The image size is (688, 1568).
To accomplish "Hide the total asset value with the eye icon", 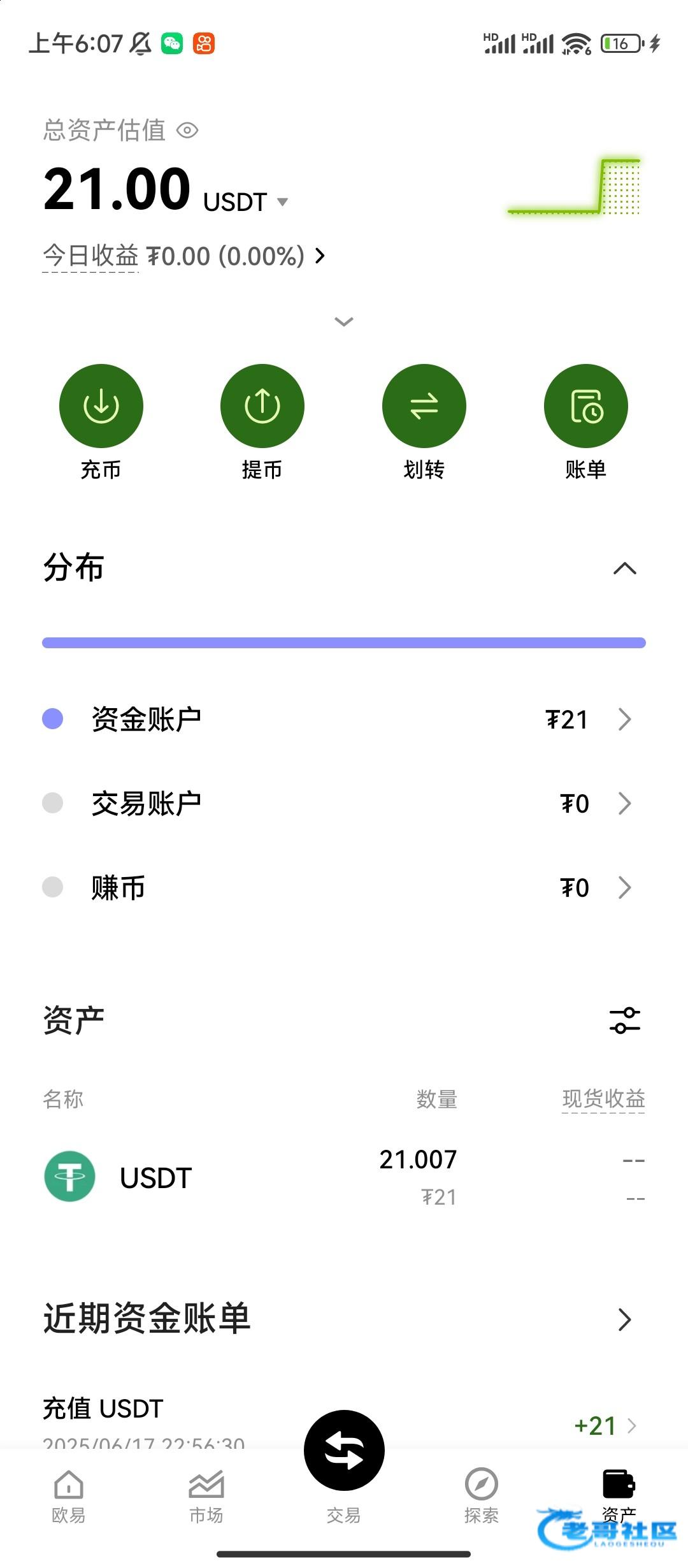I will tap(187, 131).
